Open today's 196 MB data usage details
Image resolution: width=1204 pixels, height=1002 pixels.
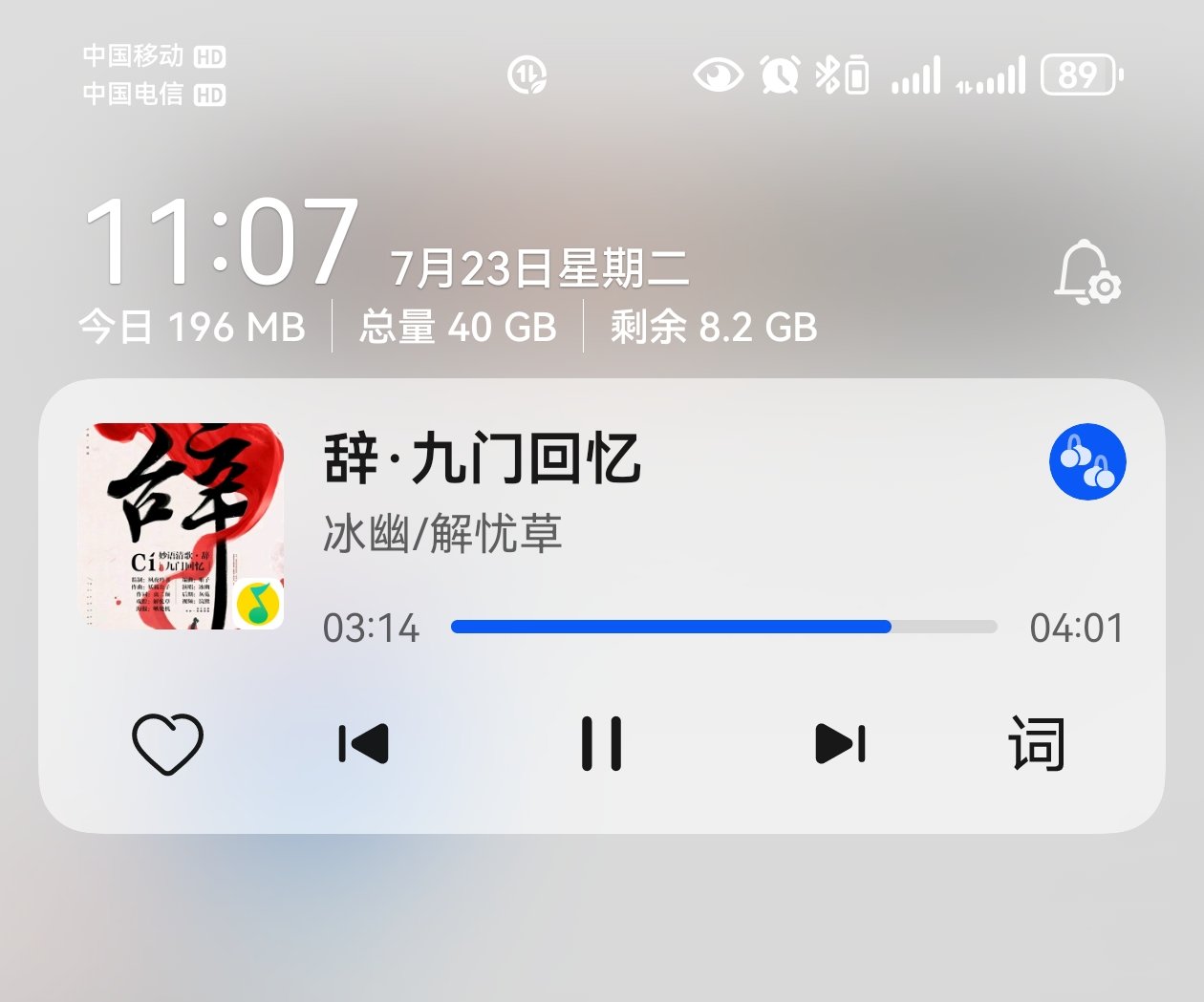192,328
